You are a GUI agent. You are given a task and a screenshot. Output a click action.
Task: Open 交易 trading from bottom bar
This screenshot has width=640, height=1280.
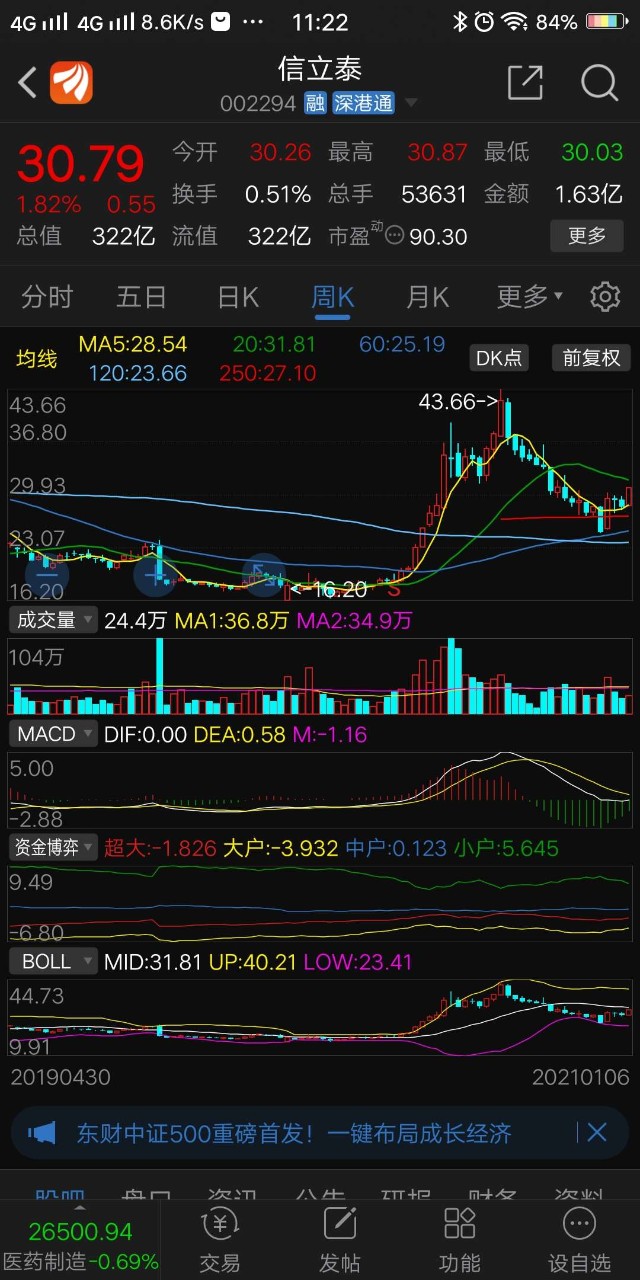220,1238
